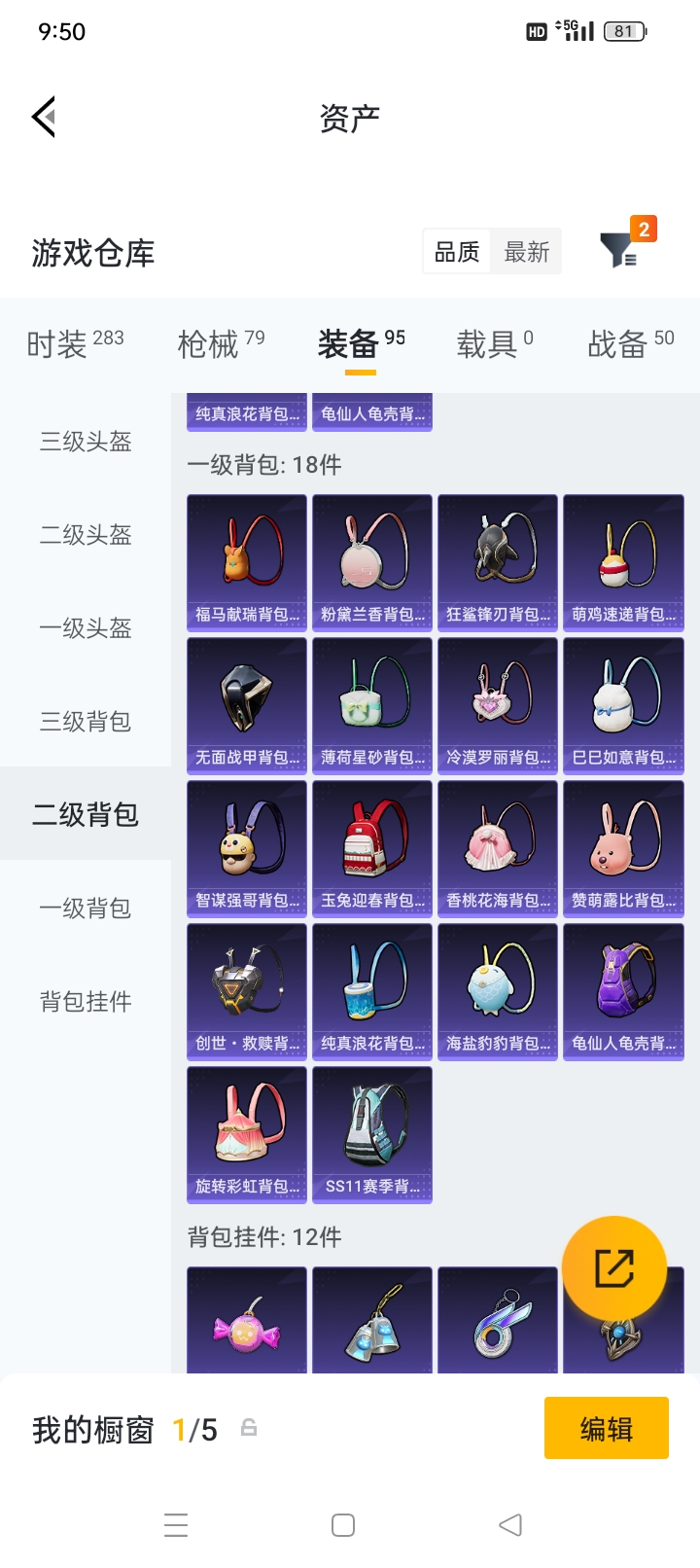Viewport: 700px width, 1568px height.
Task: Go back from the 资产 page
Action: (x=45, y=118)
